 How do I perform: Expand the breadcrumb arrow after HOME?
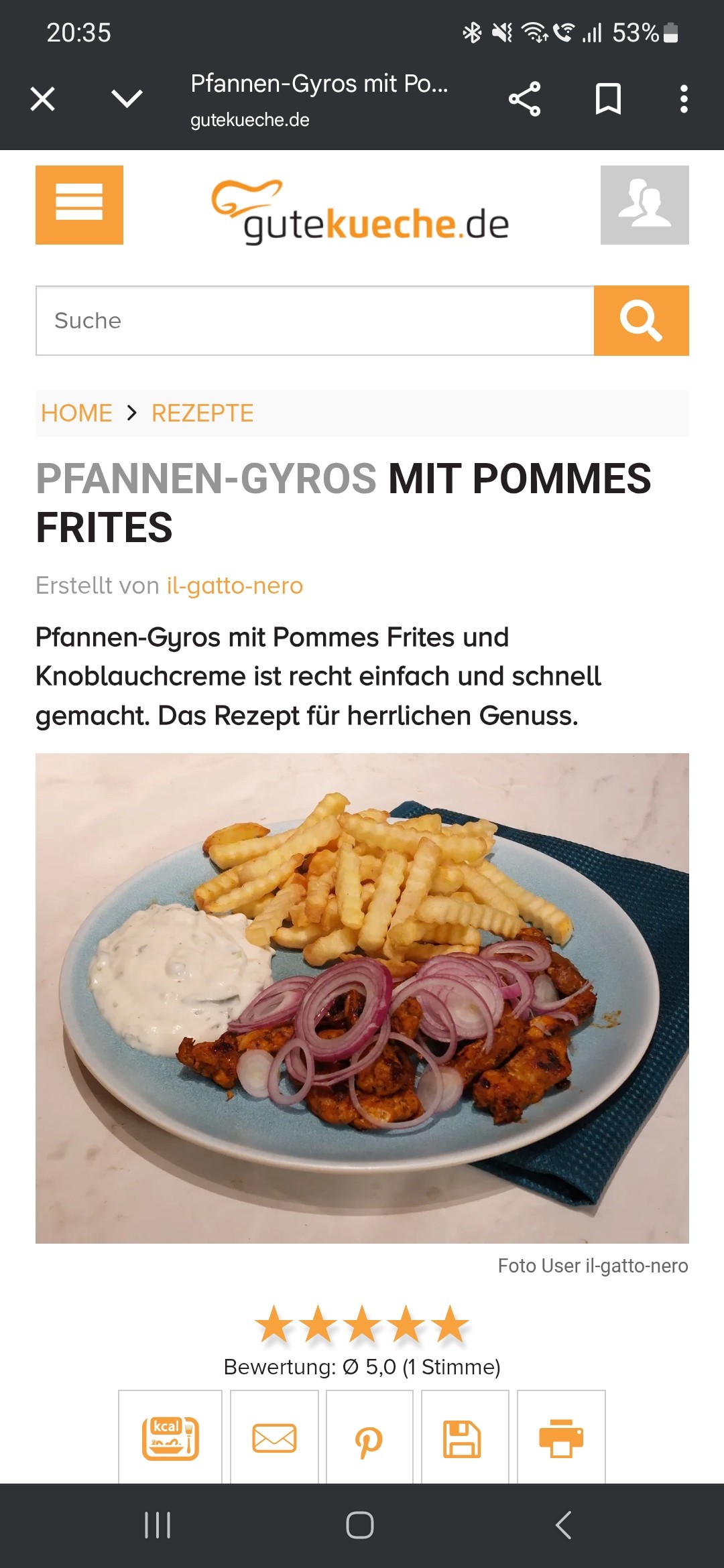(x=133, y=413)
